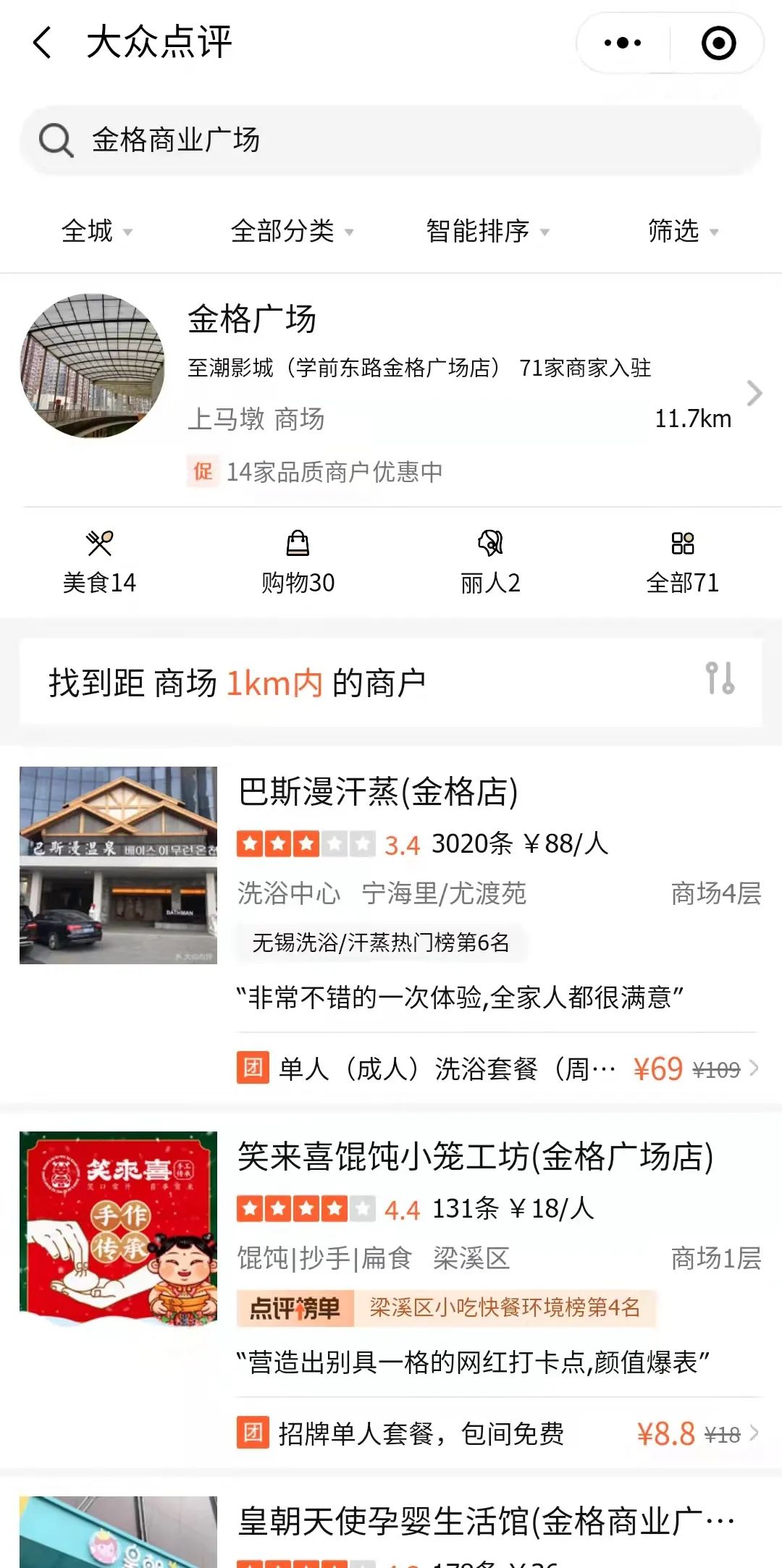Tap the sort icon beside 1km内 的商户
782x1568 pixels.
pos(720,679)
